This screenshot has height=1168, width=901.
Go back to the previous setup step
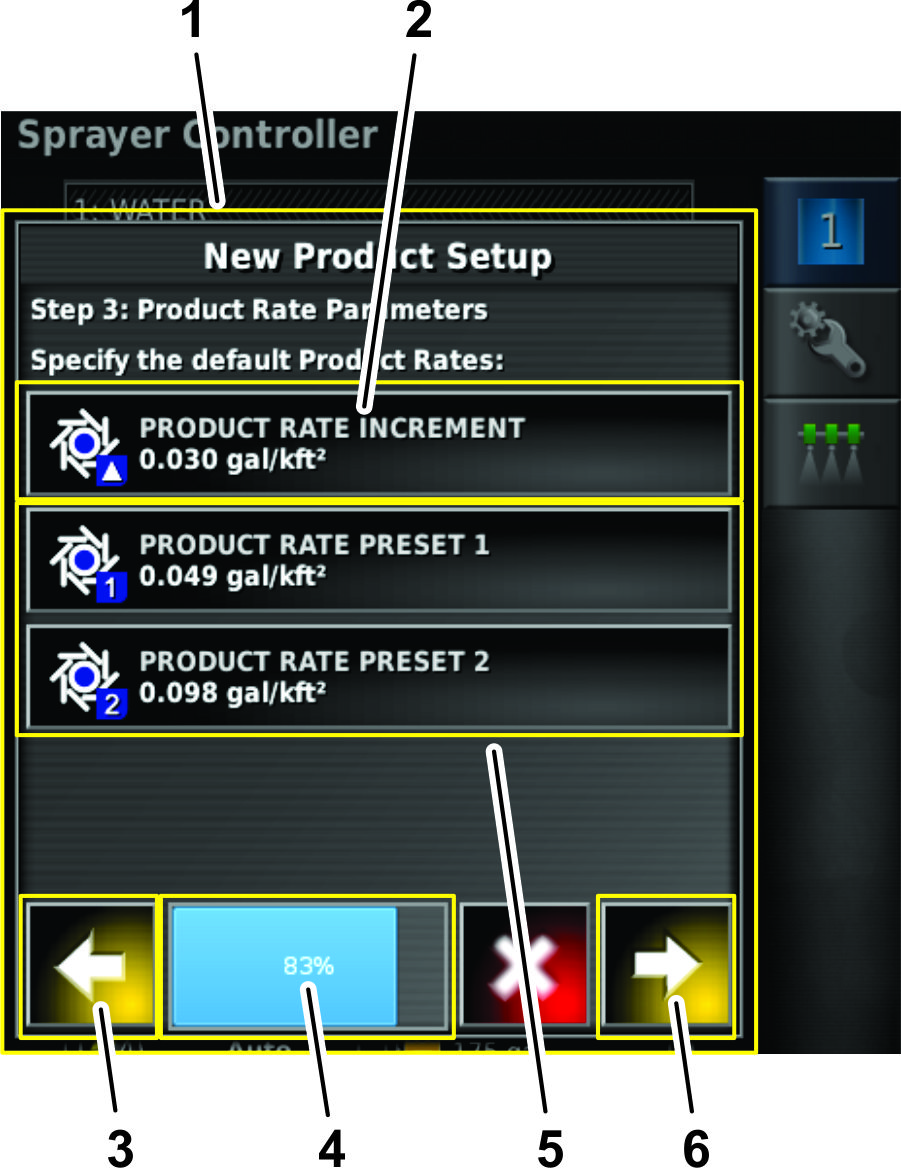(90, 966)
